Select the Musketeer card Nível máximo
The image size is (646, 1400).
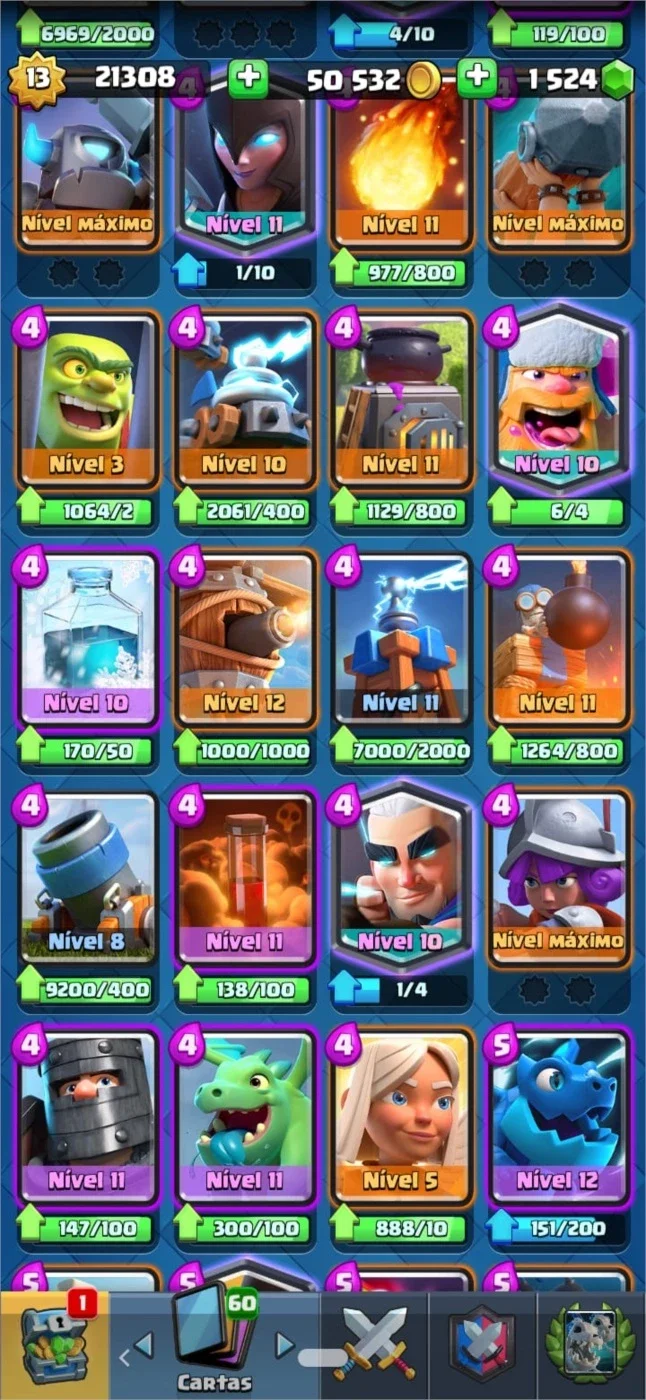tap(559, 878)
